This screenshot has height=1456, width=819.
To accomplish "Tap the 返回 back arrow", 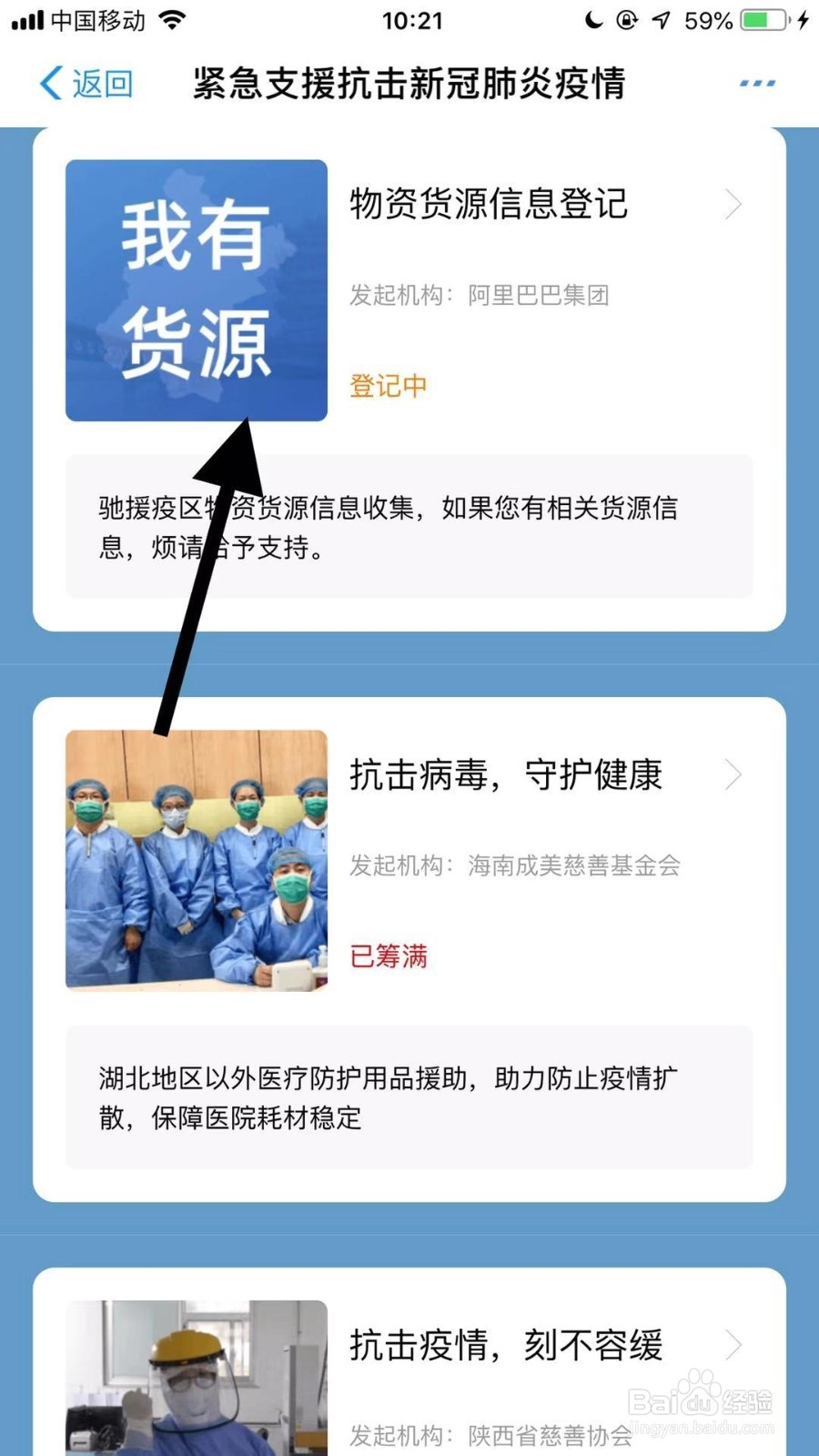I will [x=82, y=82].
